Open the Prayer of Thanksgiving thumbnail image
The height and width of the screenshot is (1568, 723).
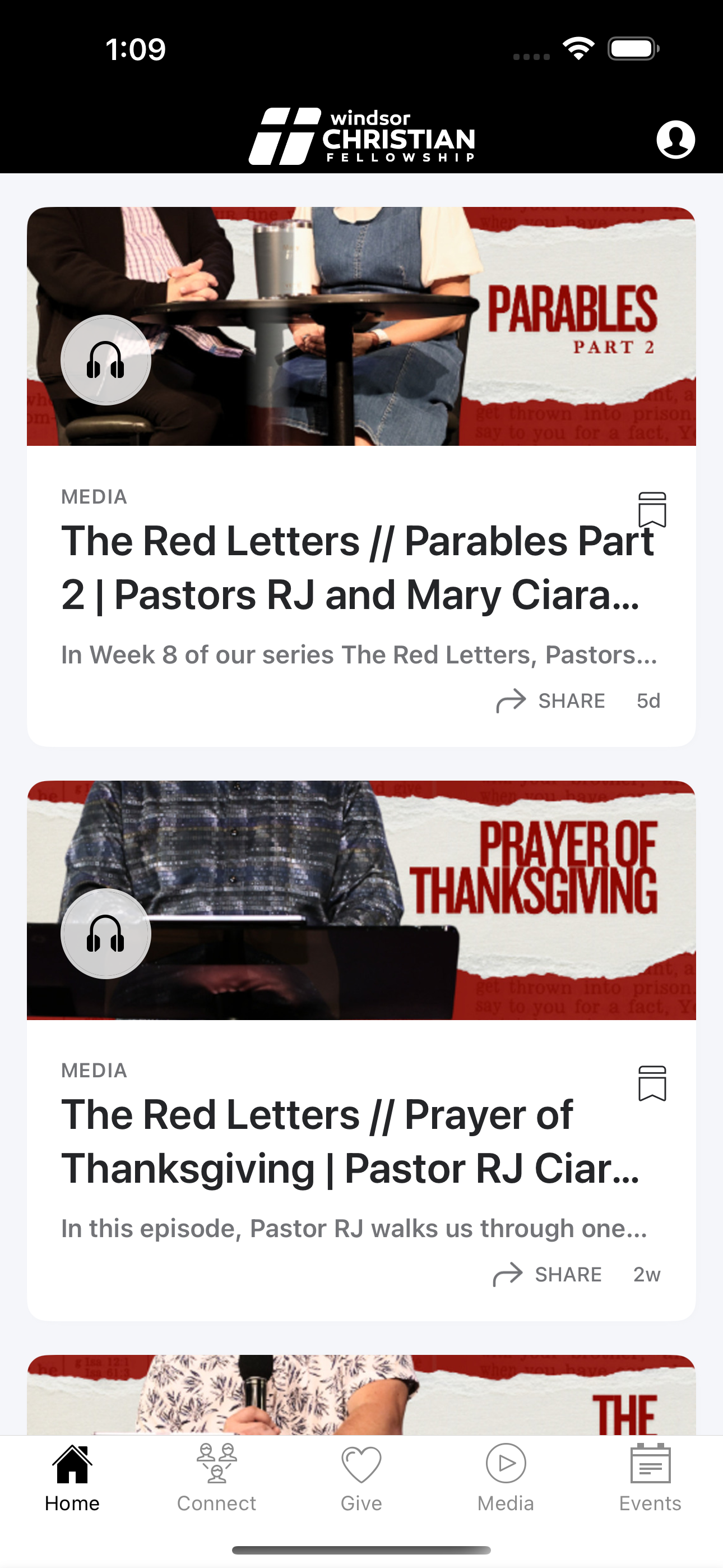(x=361, y=901)
